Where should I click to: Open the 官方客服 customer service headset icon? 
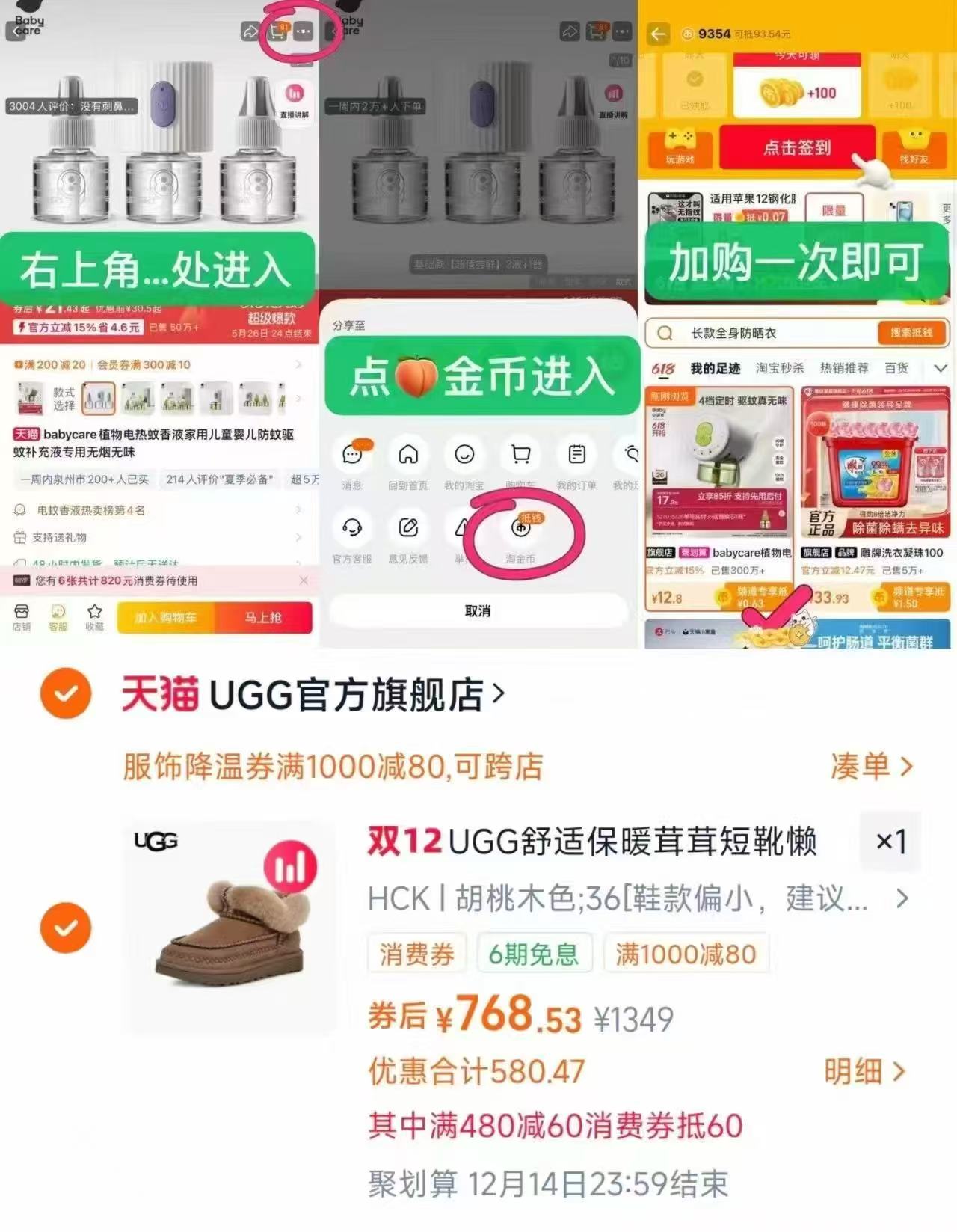pos(351,529)
